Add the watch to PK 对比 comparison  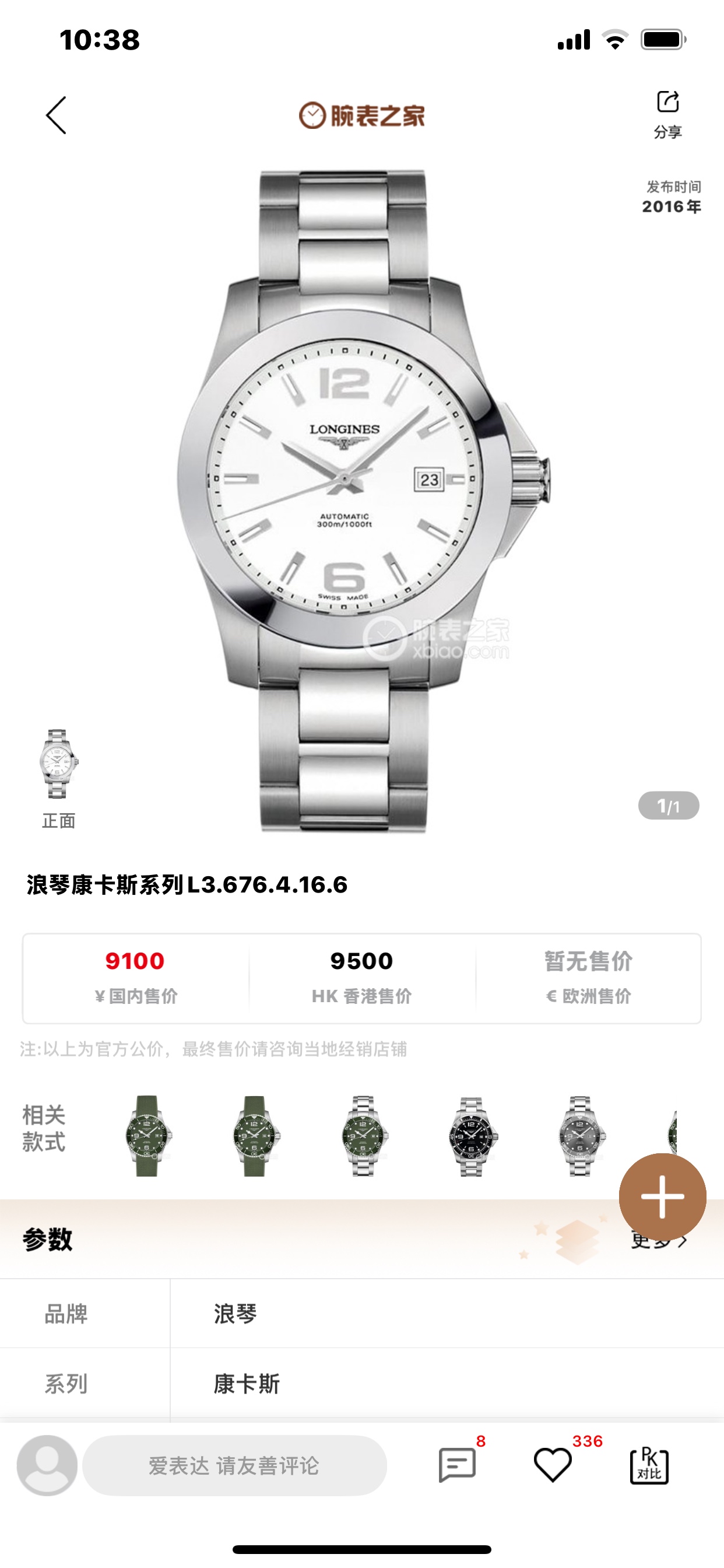click(649, 1465)
